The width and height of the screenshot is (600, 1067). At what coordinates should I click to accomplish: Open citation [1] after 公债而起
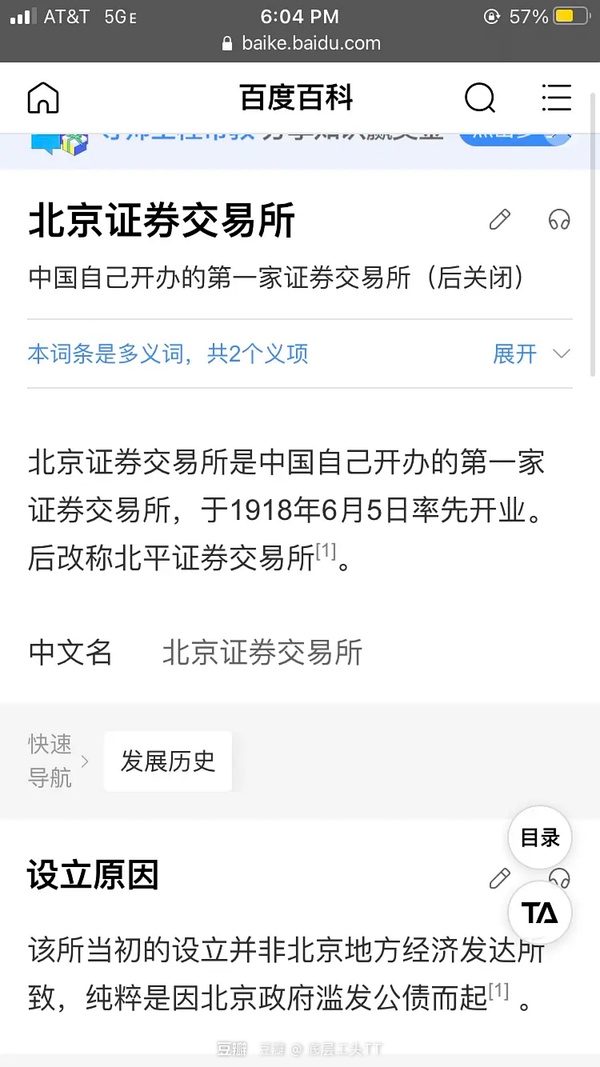498,990
